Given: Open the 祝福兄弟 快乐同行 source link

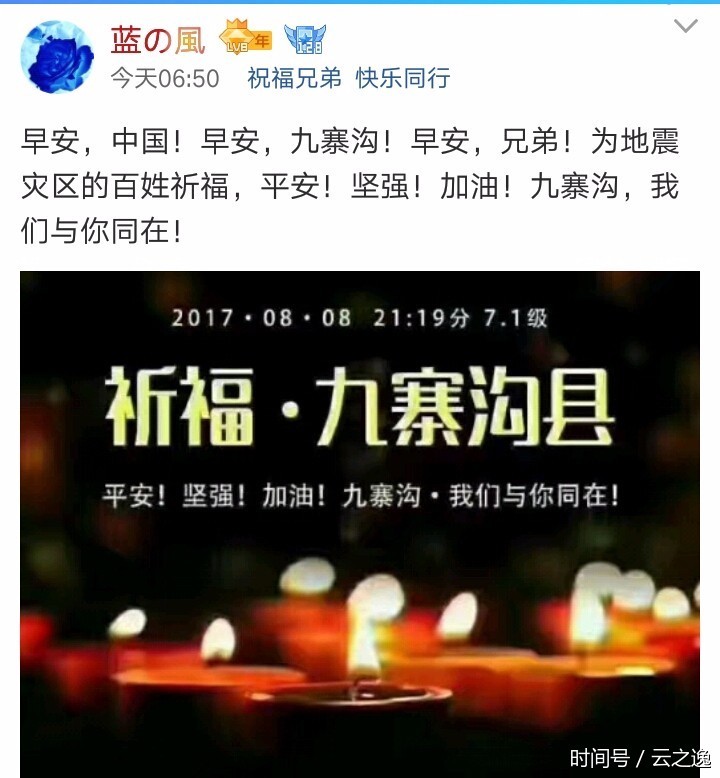Looking at the screenshot, I should tap(349, 78).
